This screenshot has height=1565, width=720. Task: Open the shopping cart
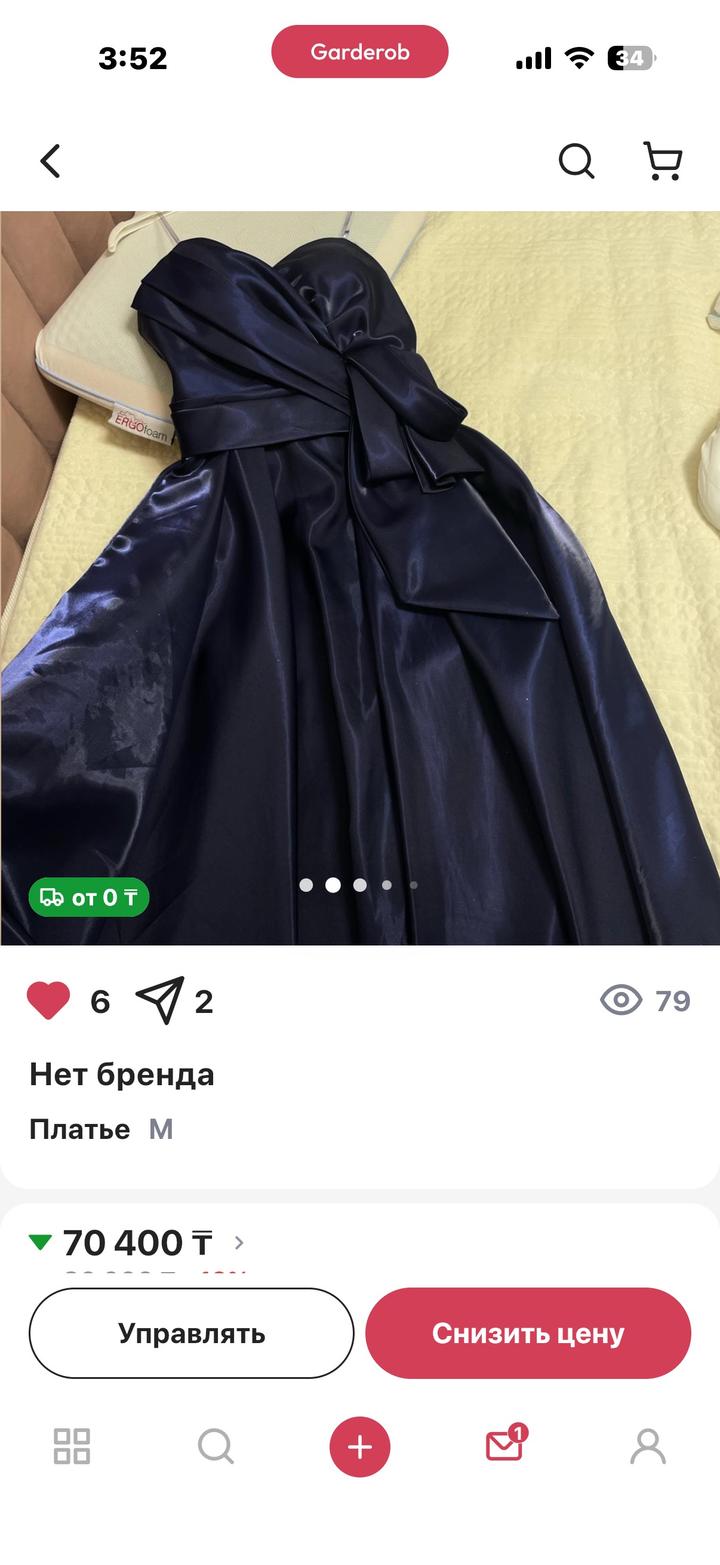point(662,161)
